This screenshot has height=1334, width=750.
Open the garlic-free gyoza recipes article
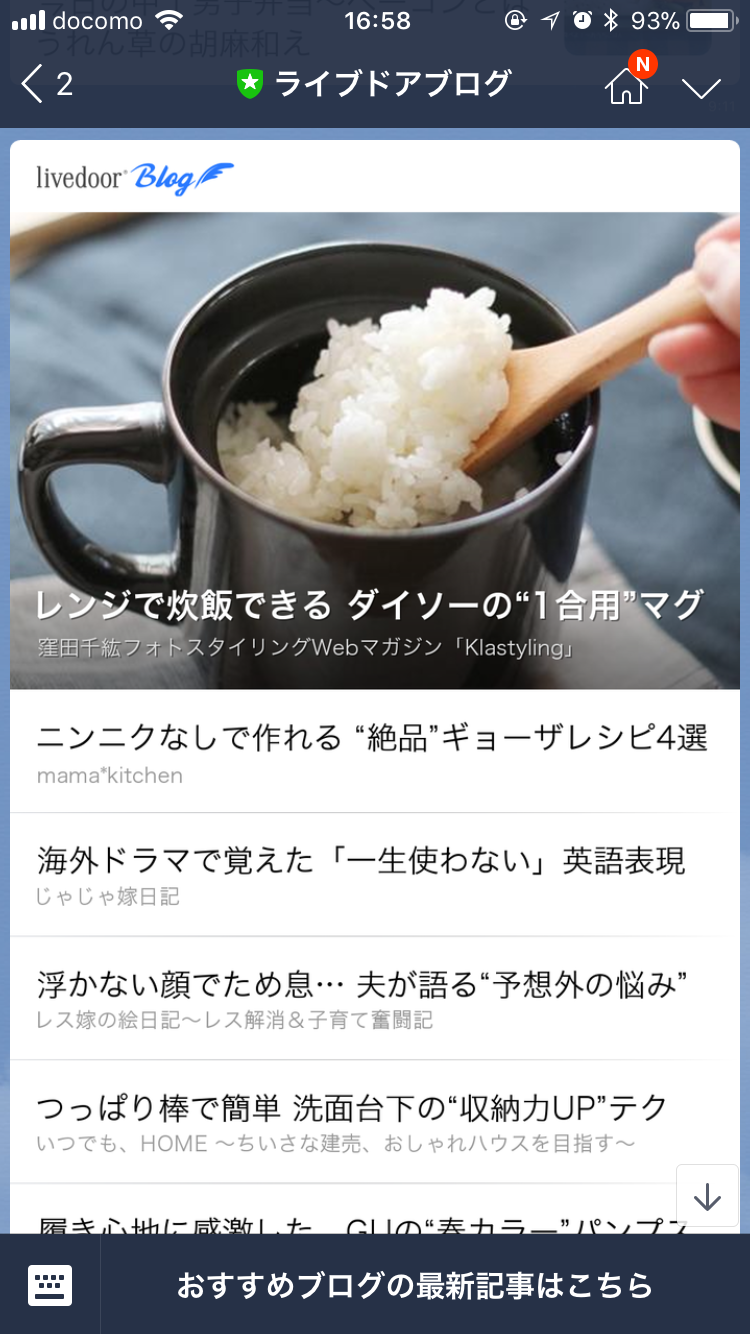click(x=372, y=751)
